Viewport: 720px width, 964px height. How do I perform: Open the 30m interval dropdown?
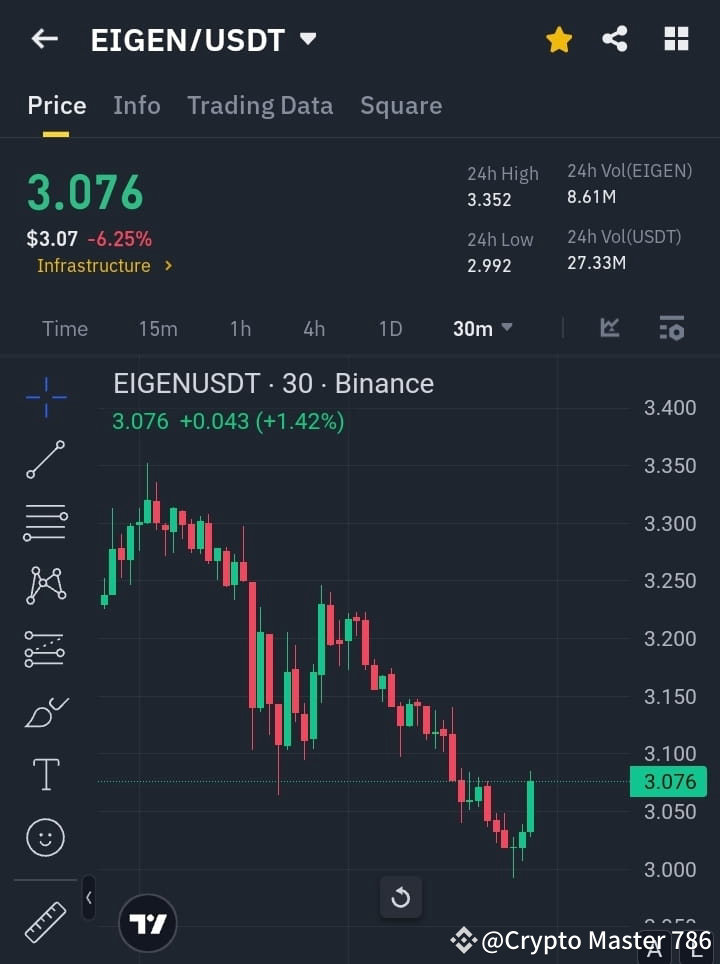click(x=483, y=328)
